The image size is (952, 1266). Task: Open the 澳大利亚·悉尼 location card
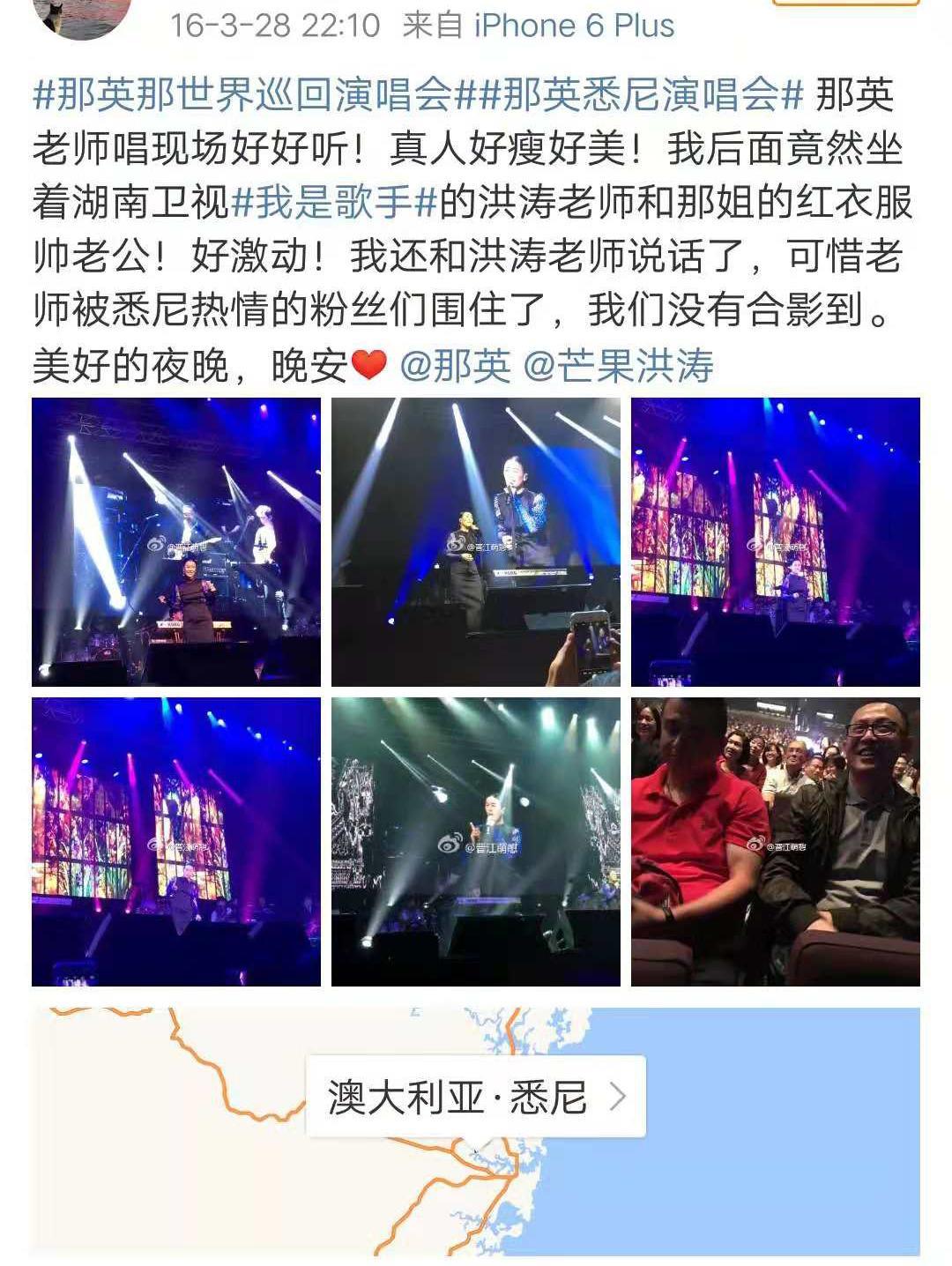pos(476,1097)
